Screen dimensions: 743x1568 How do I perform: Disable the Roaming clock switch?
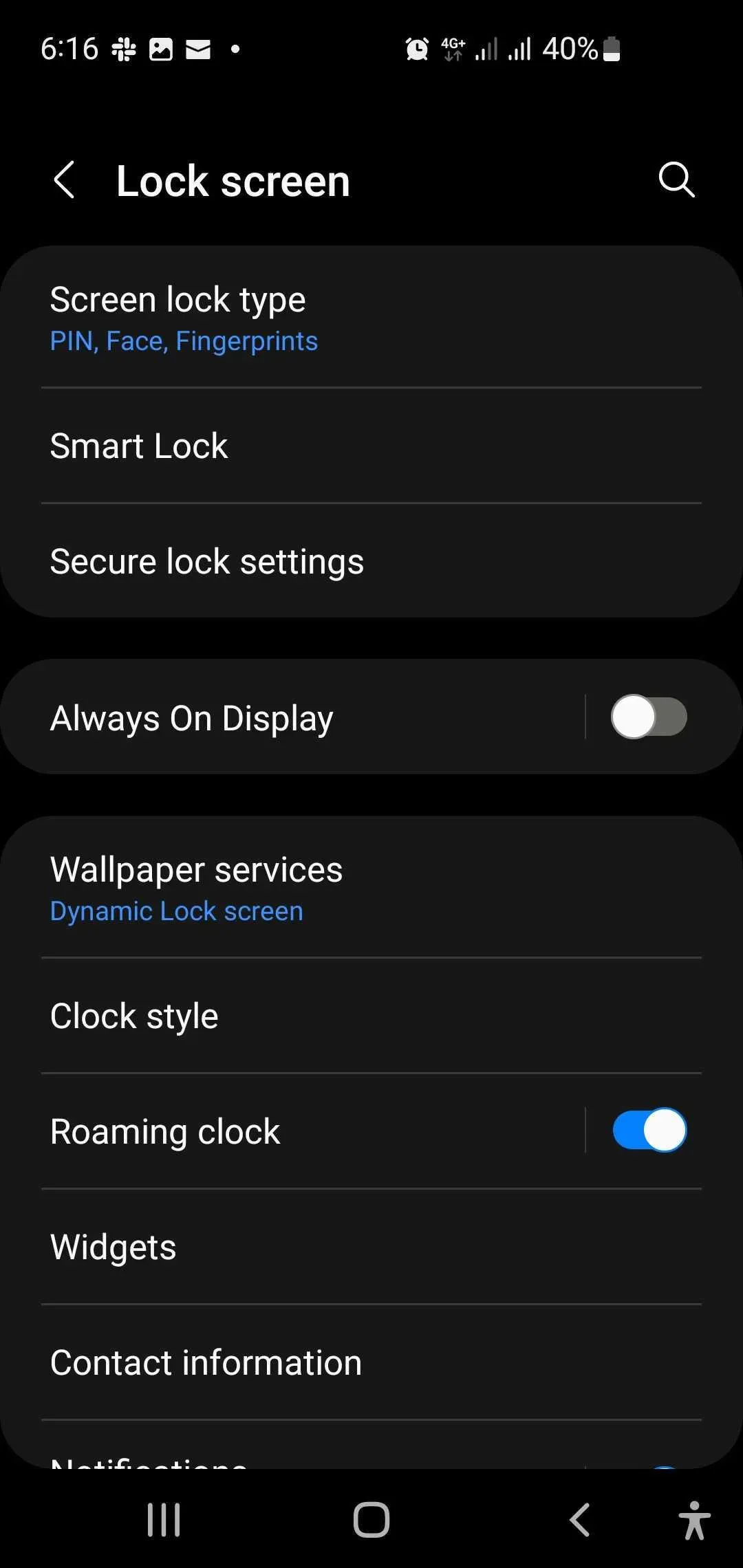[649, 1130]
